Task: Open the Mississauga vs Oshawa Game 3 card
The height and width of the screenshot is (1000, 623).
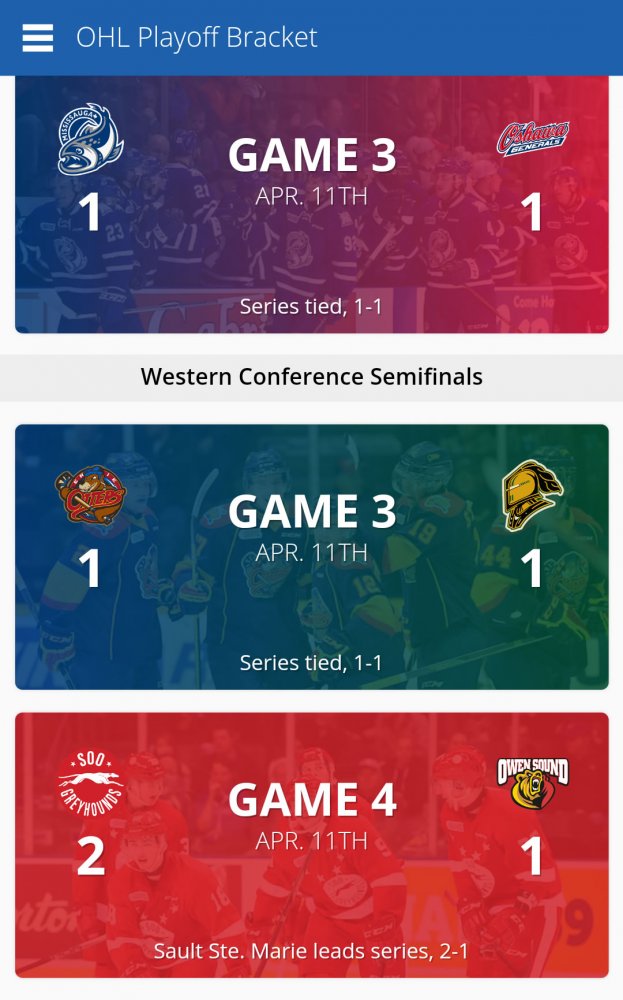Action: (312, 205)
